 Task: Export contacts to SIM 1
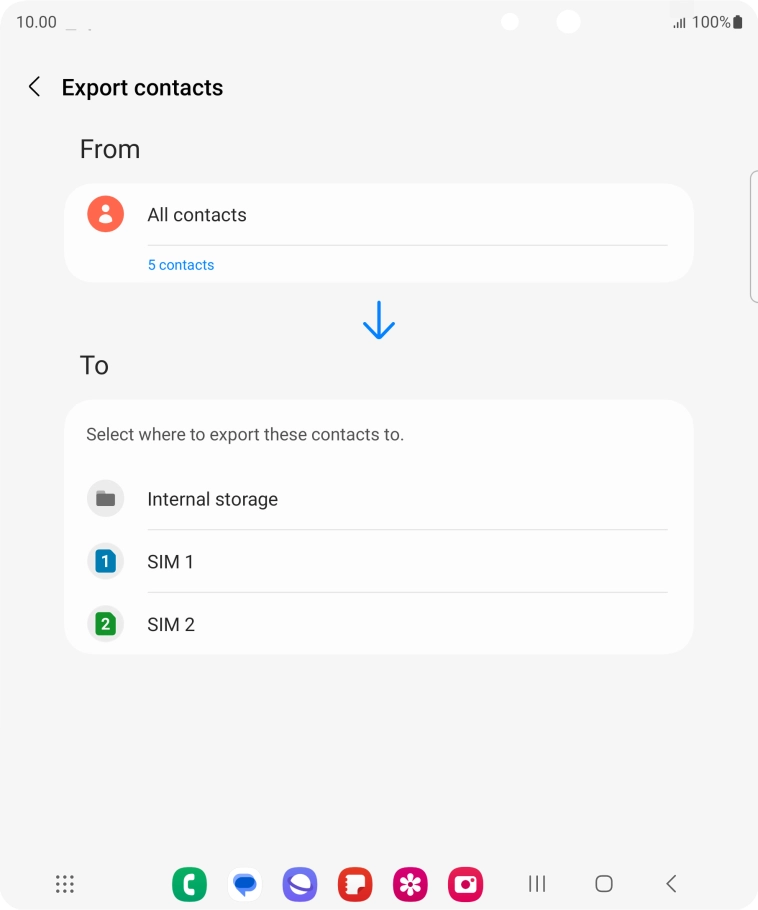378,562
